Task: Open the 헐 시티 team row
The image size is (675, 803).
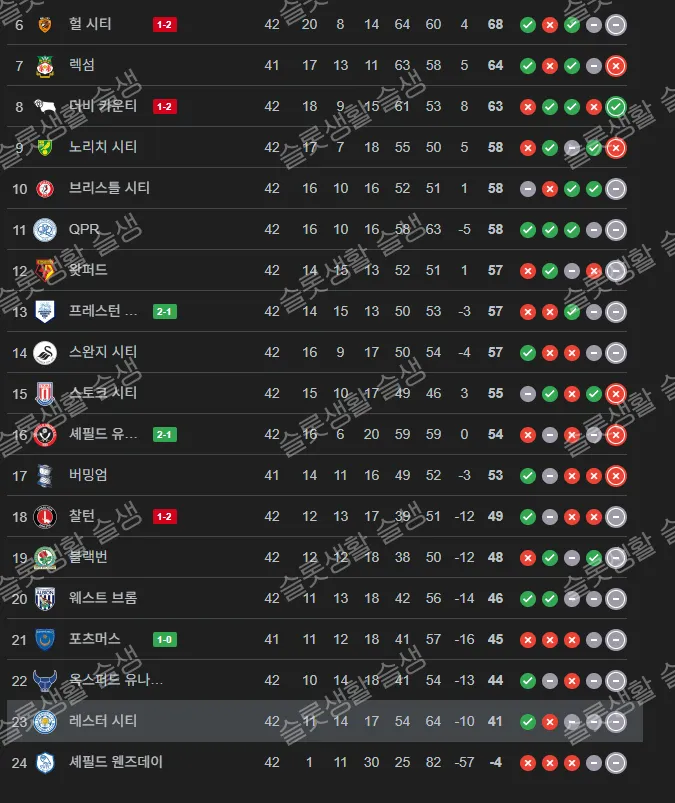Action: pos(91,24)
